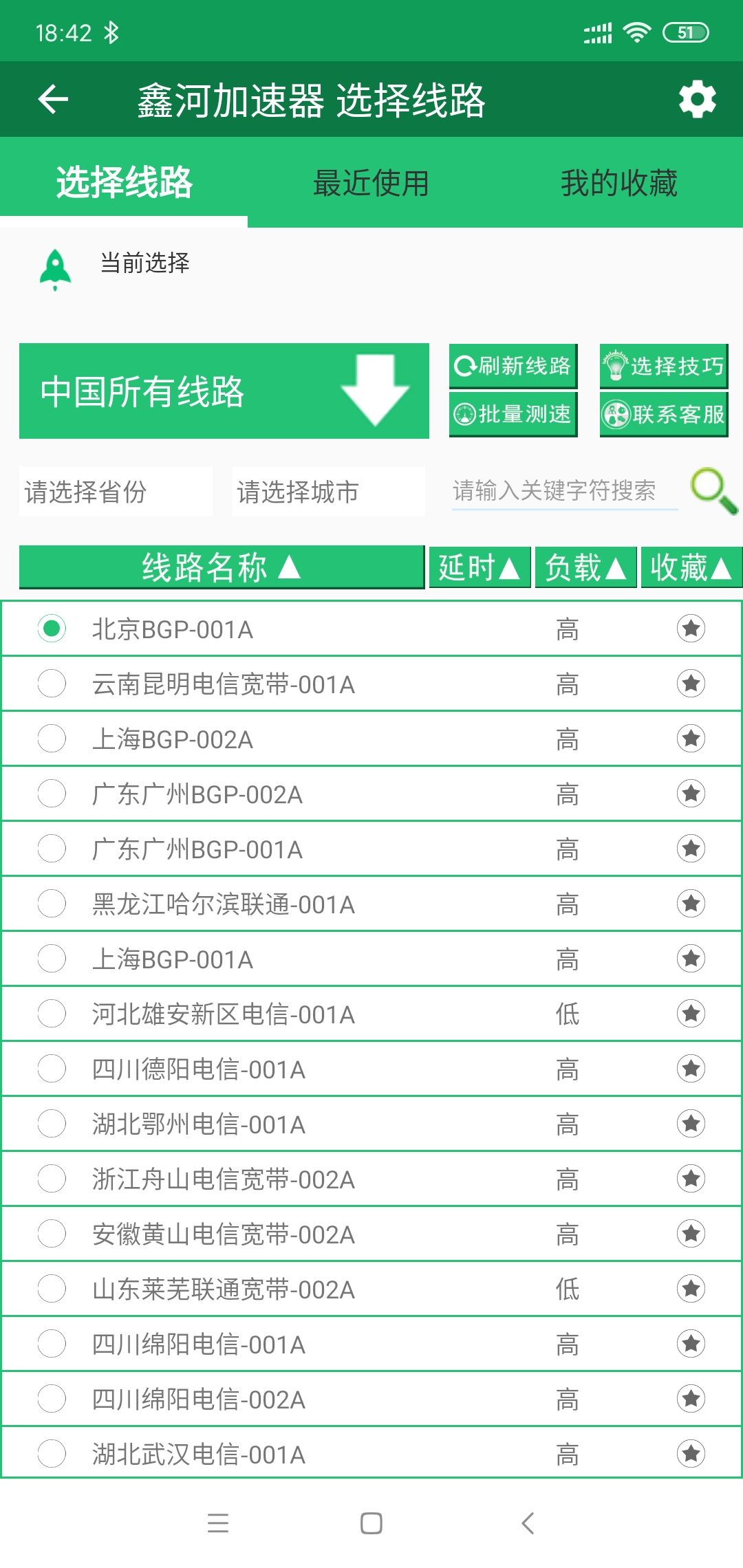Open the settings gear
Image resolution: width=743 pixels, height=1568 pixels.
tap(697, 99)
